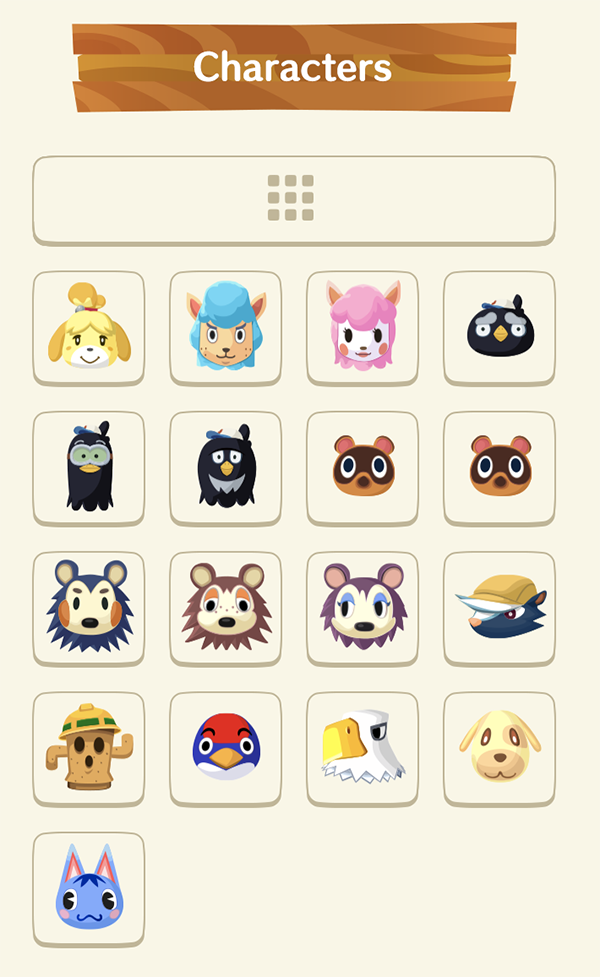The width and height of the screenshot is (600, 977).
Task: Open the grid menu button
Action: pyautogui.click(x=292, y=198)
